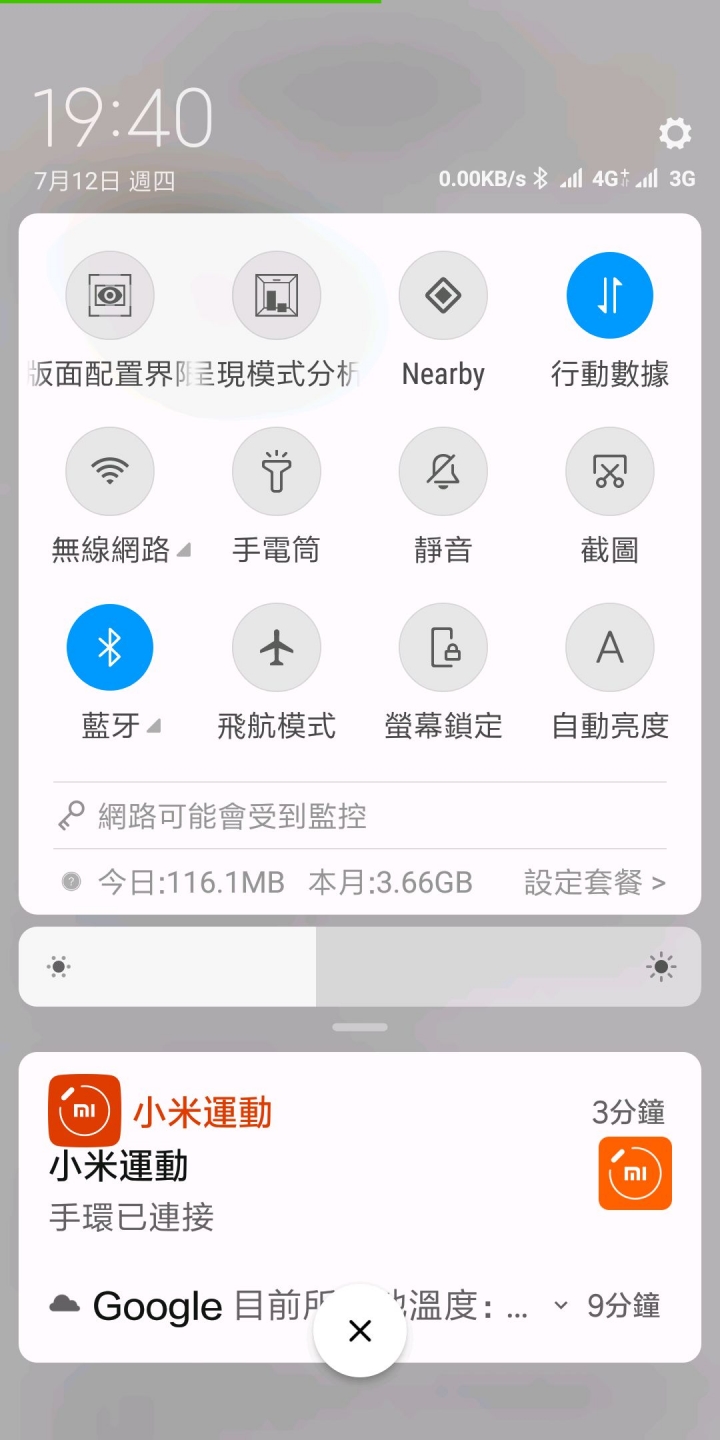Take a screenshot with 截圖
The image size is (720, 1440).
[610, 471]
